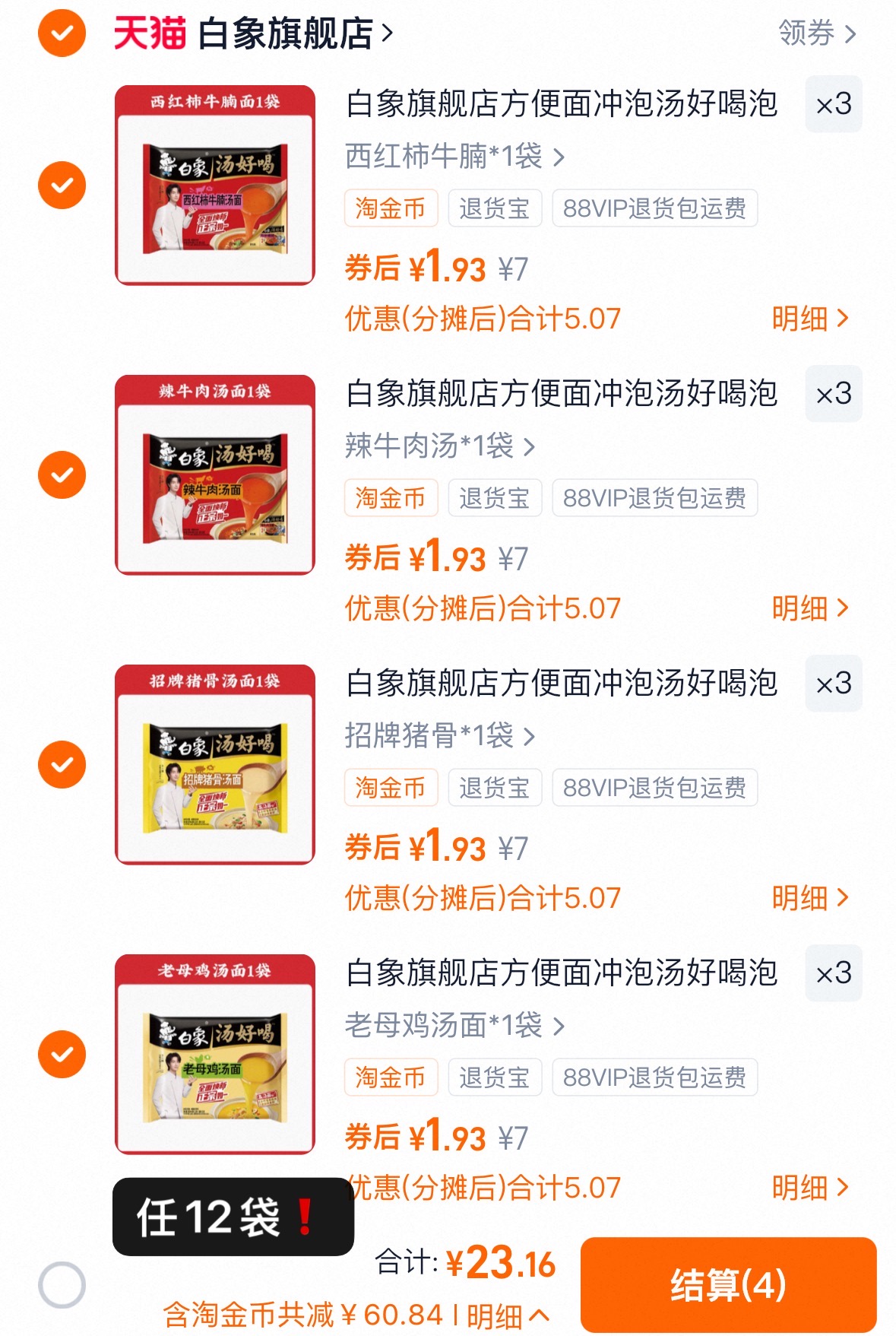This screenshot has width=896, height=1336.
Task: Open 老母鸡汤面*1袋 variant selector
Action: click(454, 1026)
